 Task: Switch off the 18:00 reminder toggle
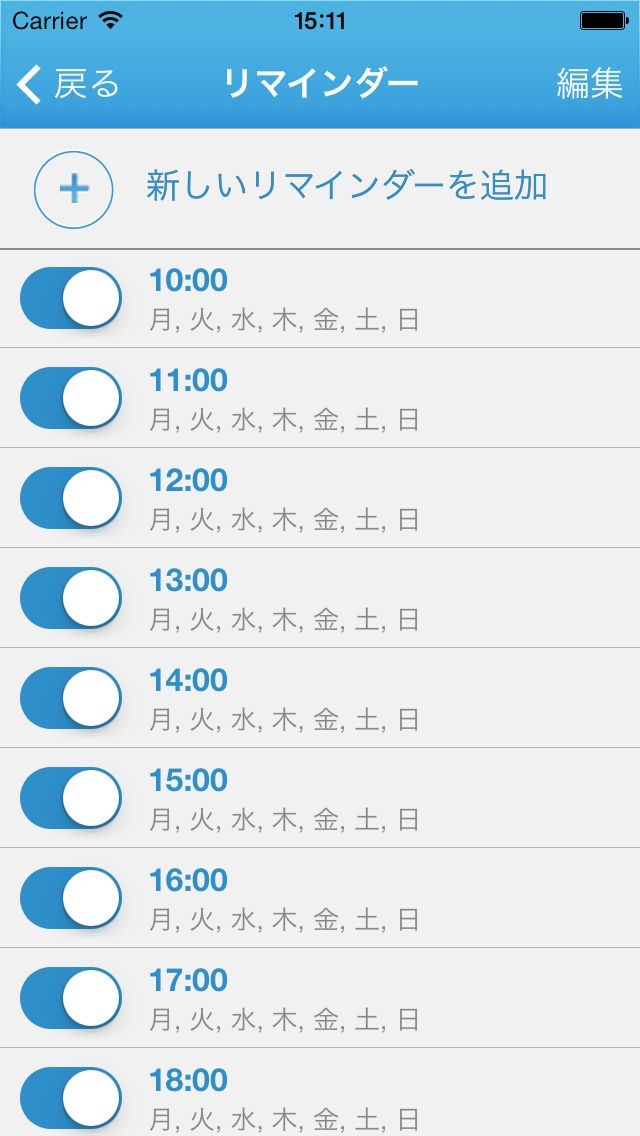coord(71,1098)
